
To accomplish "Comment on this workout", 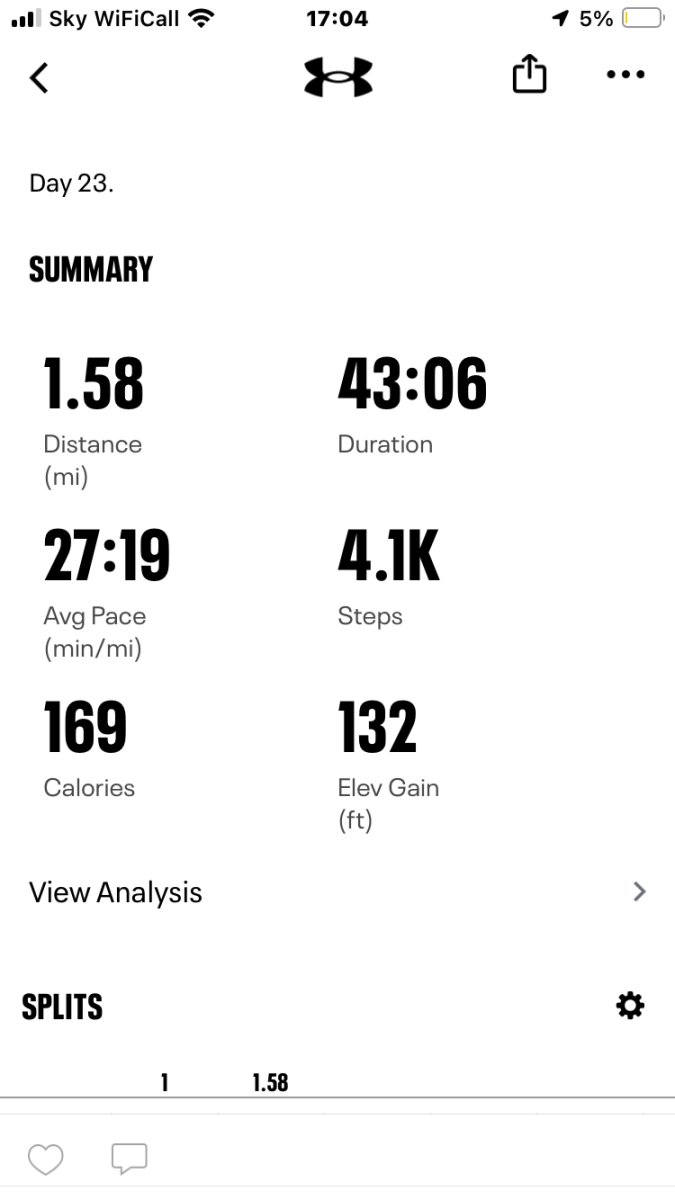I will [x=129, y=1159].
